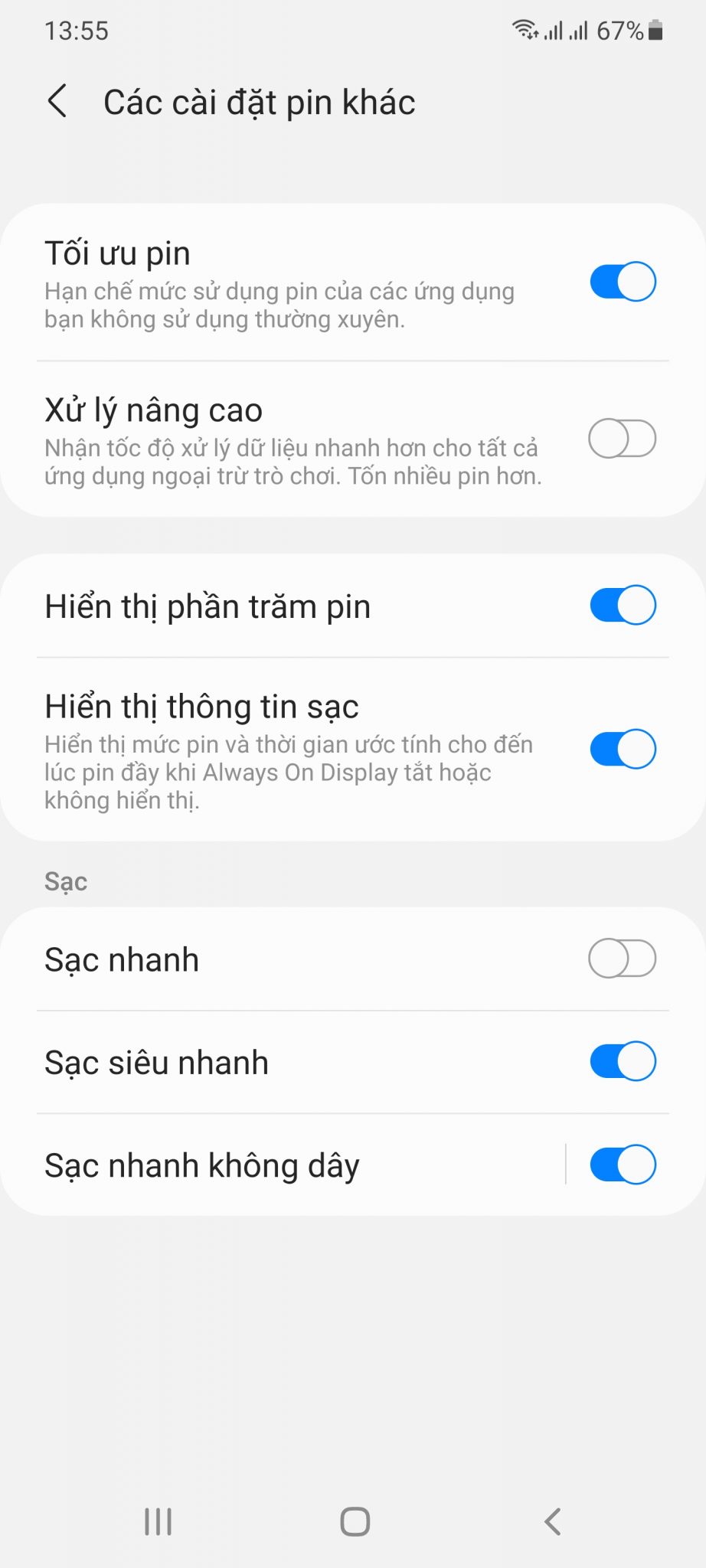
Task: Go to the home screen
Action: [355, 1521]
